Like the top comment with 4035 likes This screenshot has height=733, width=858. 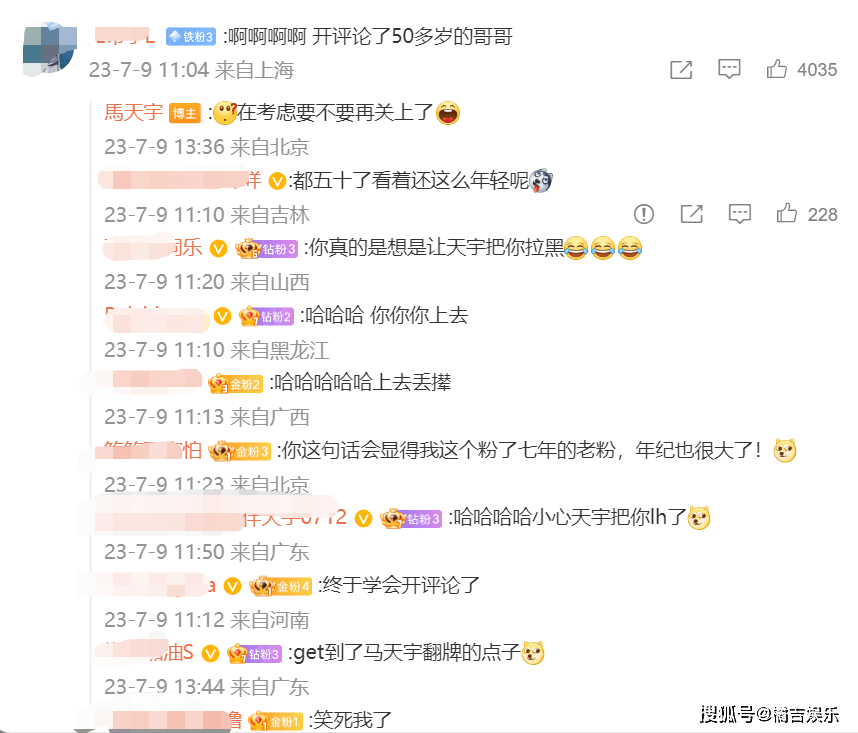tap(777, 70)
